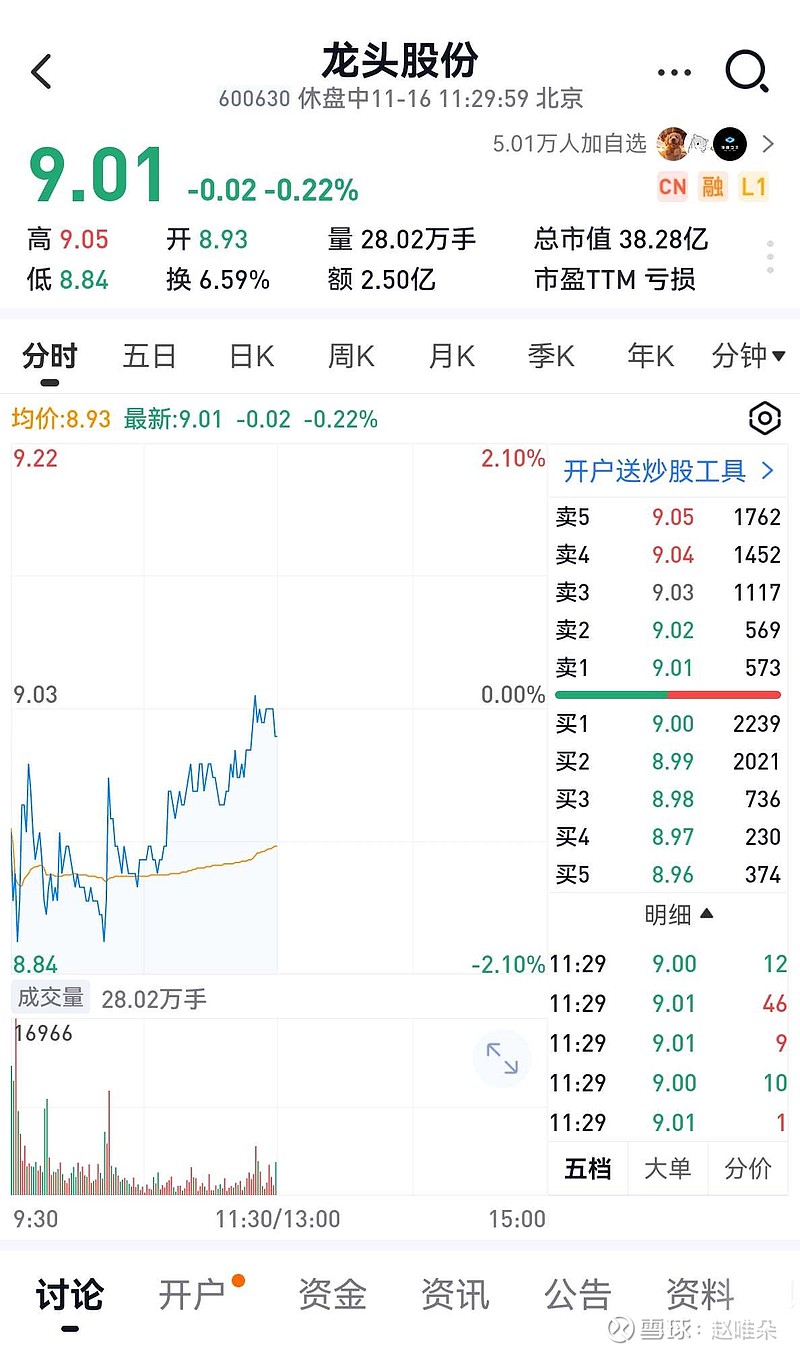Switch to the 资金 tab
Screen dimensions: 800x1354
coord(332,1295)
